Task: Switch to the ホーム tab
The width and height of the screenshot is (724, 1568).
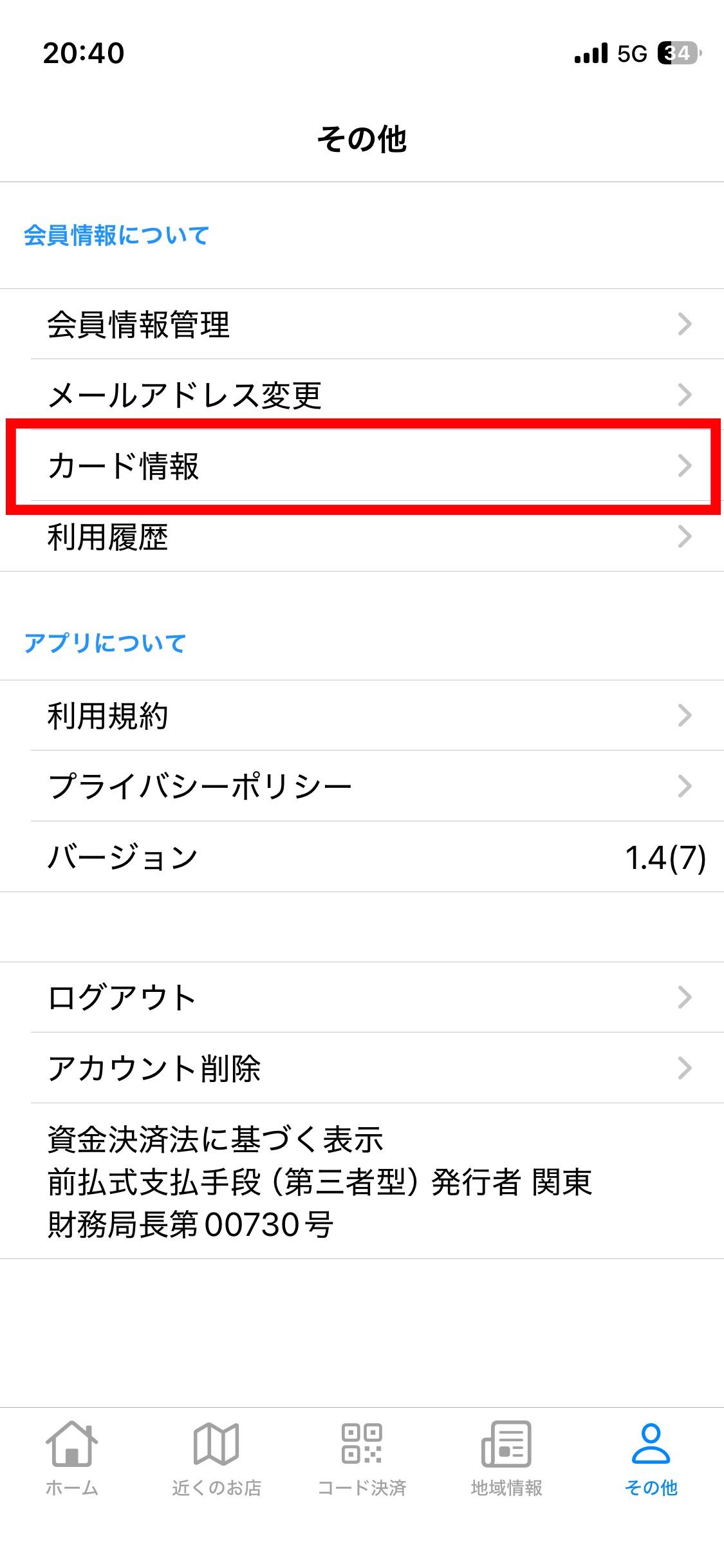Action: pos(72,1459)
